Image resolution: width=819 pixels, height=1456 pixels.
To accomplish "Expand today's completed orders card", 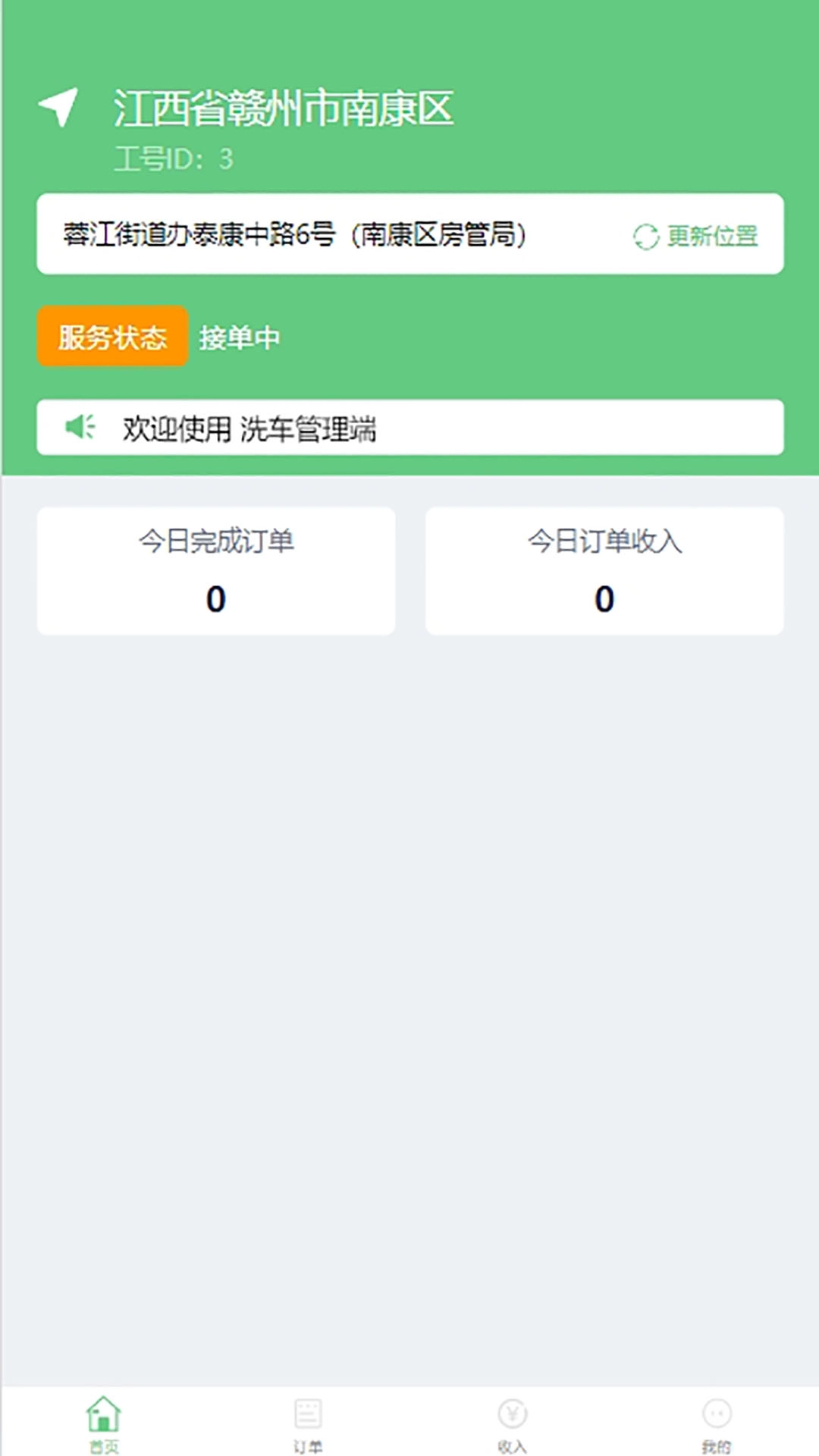I will pos(215,569).
